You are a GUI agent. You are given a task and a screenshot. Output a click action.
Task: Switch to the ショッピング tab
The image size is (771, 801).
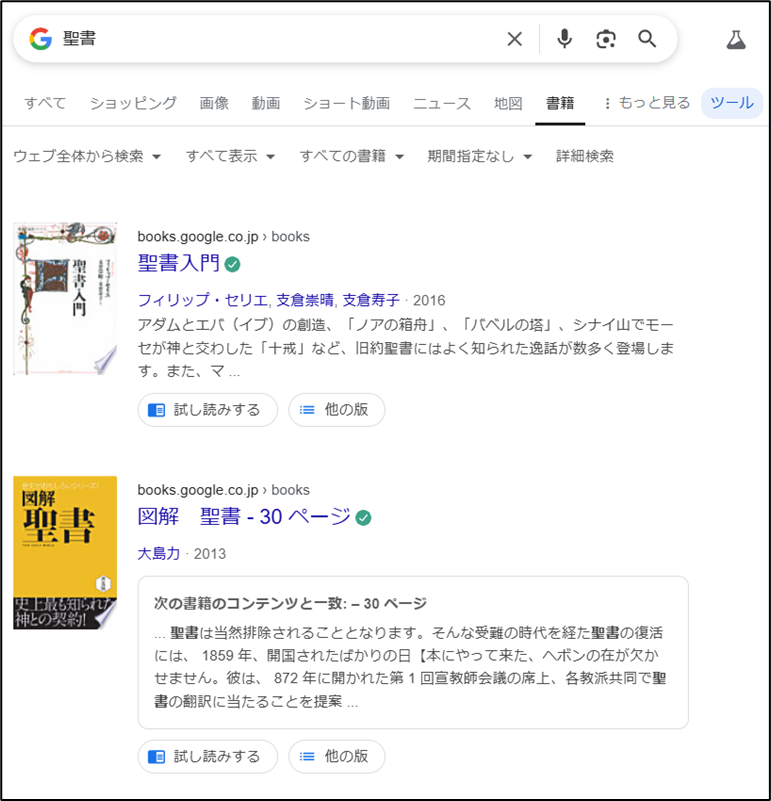tap(133, 103)
